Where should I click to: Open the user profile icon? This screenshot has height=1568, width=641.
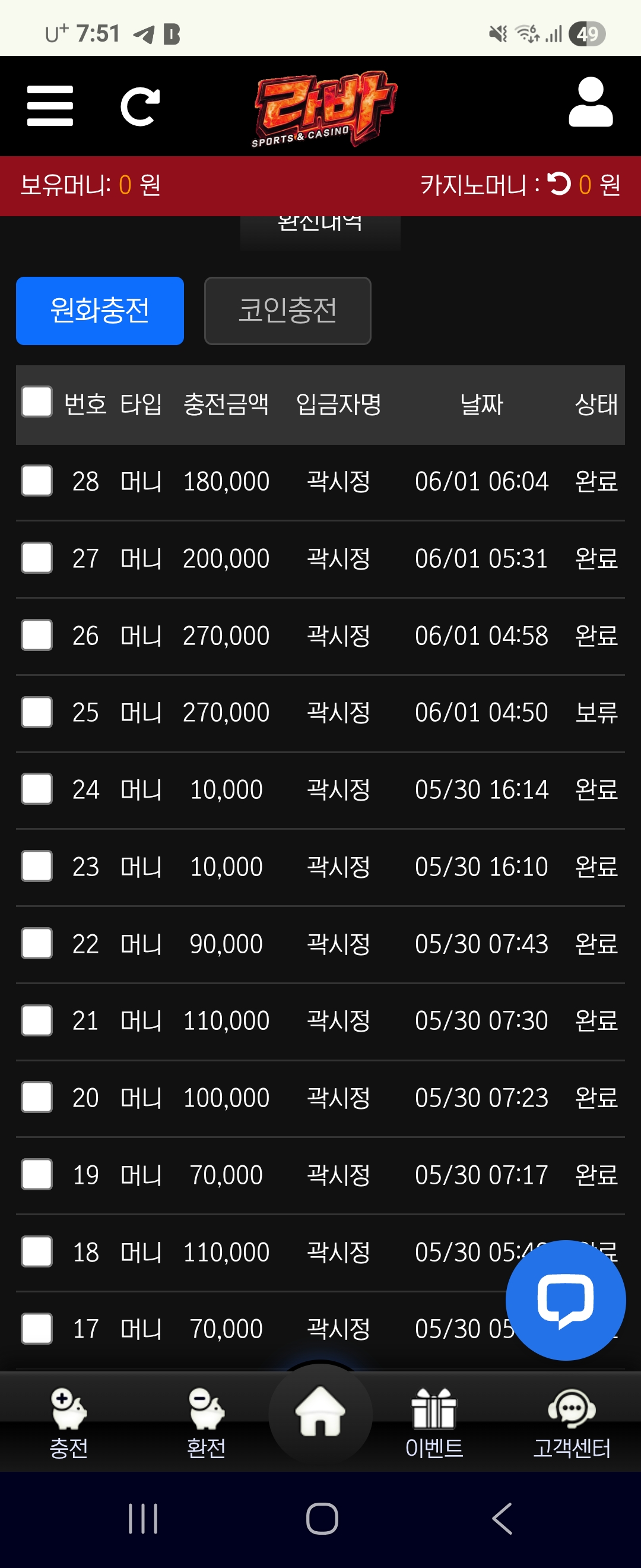point(591,102)
